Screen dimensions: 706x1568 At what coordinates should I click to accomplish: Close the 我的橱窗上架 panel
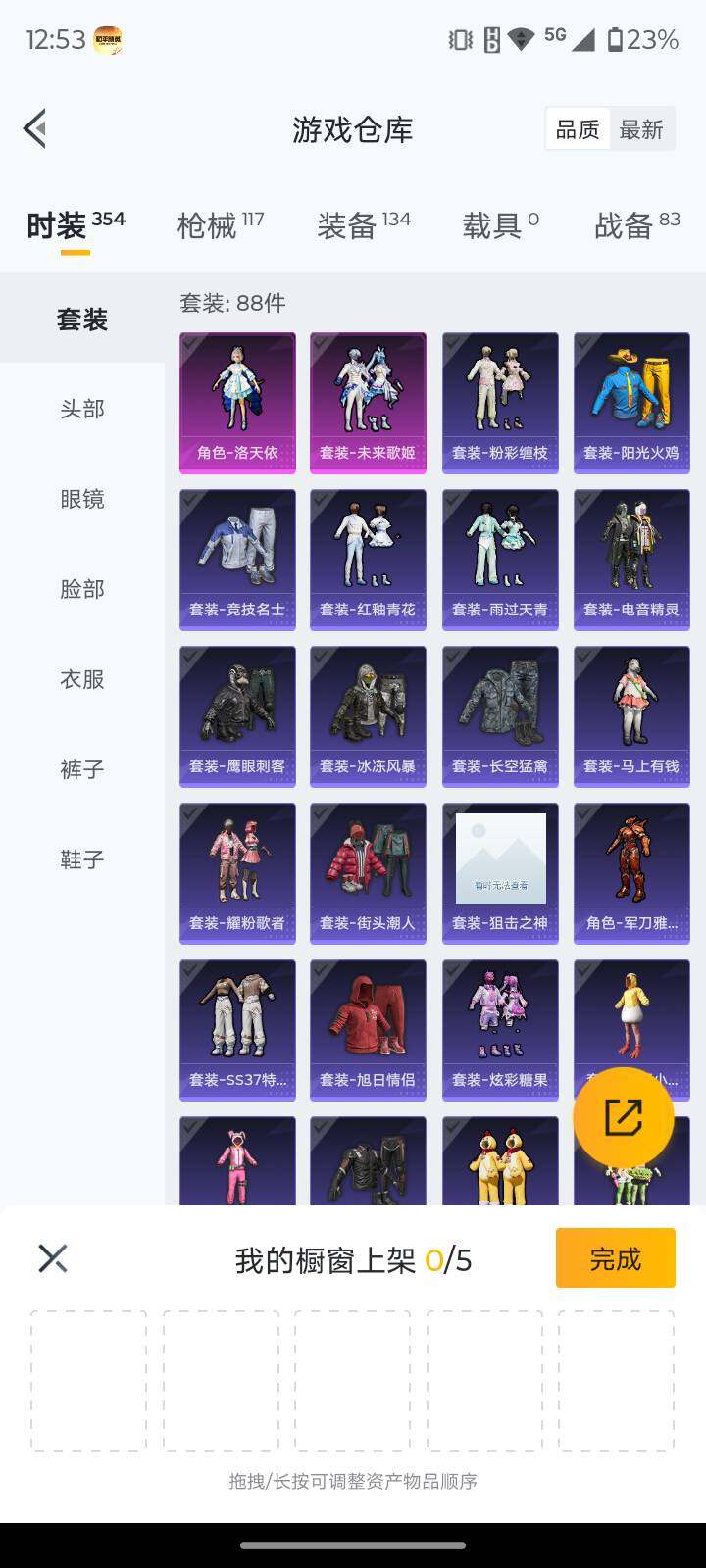[53, 1258]
